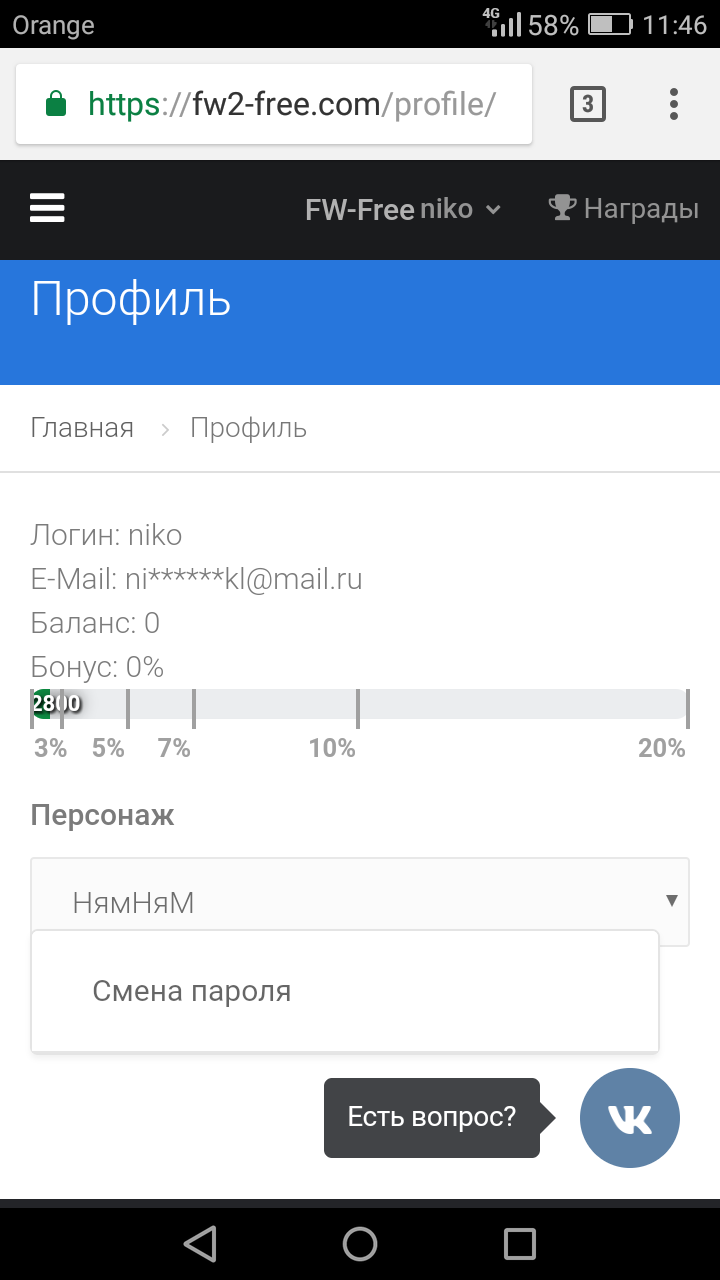
Task: Tap the URL address bar
Action: [274, 104]
